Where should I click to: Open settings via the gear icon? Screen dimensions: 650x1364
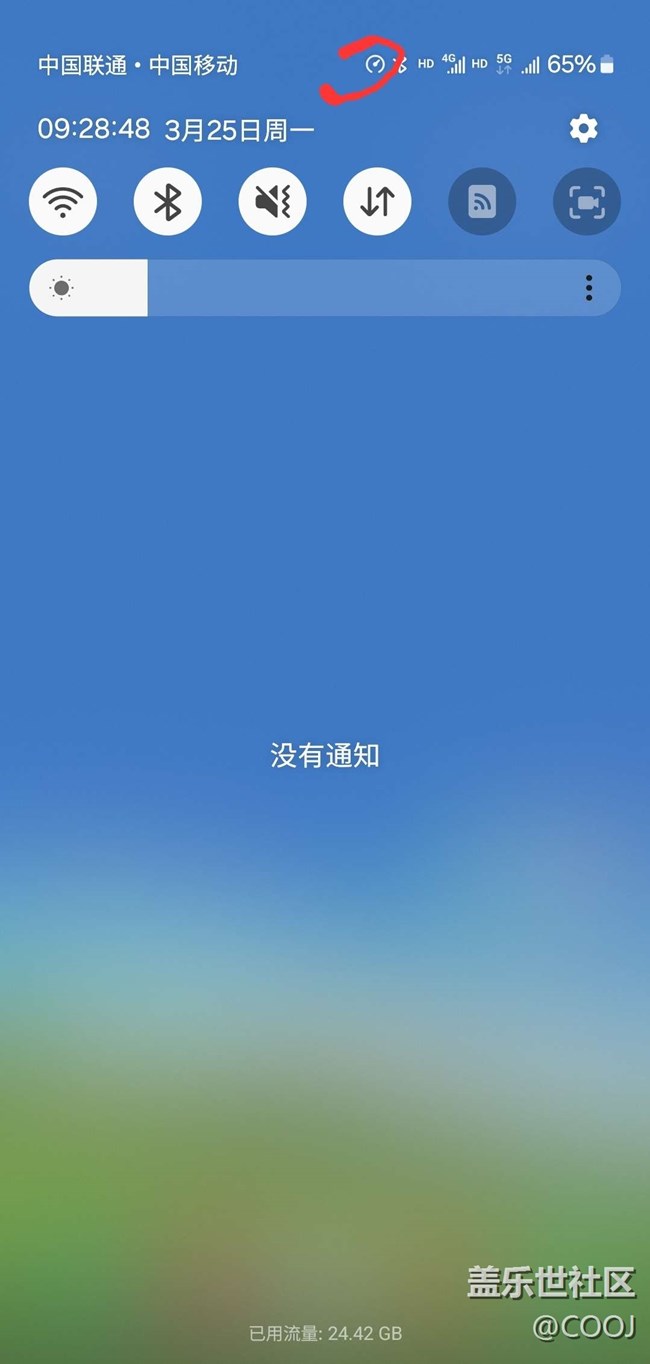pos(583,129)
